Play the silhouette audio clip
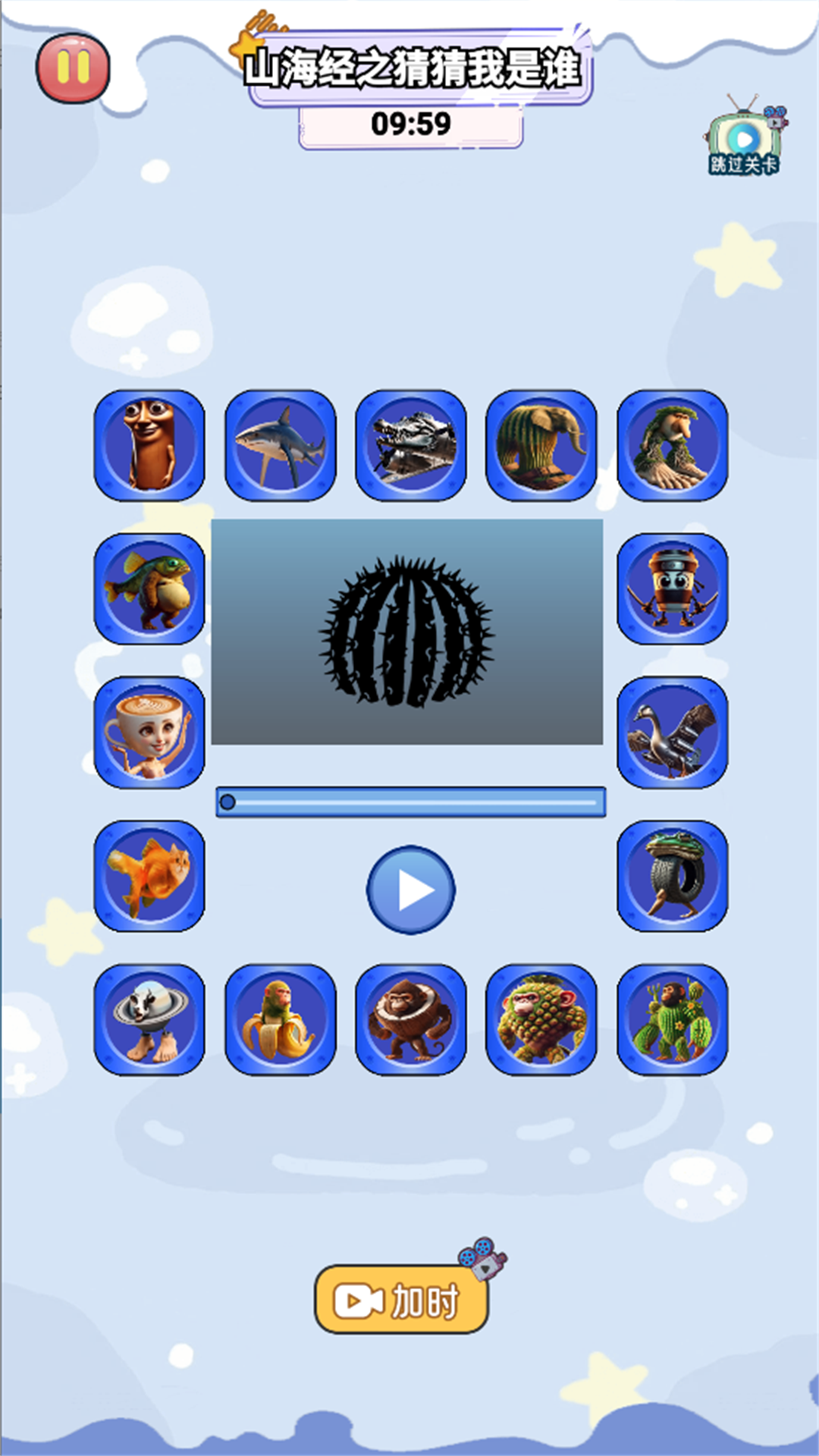The image size is (819, 1456). (x=410, y=890)
